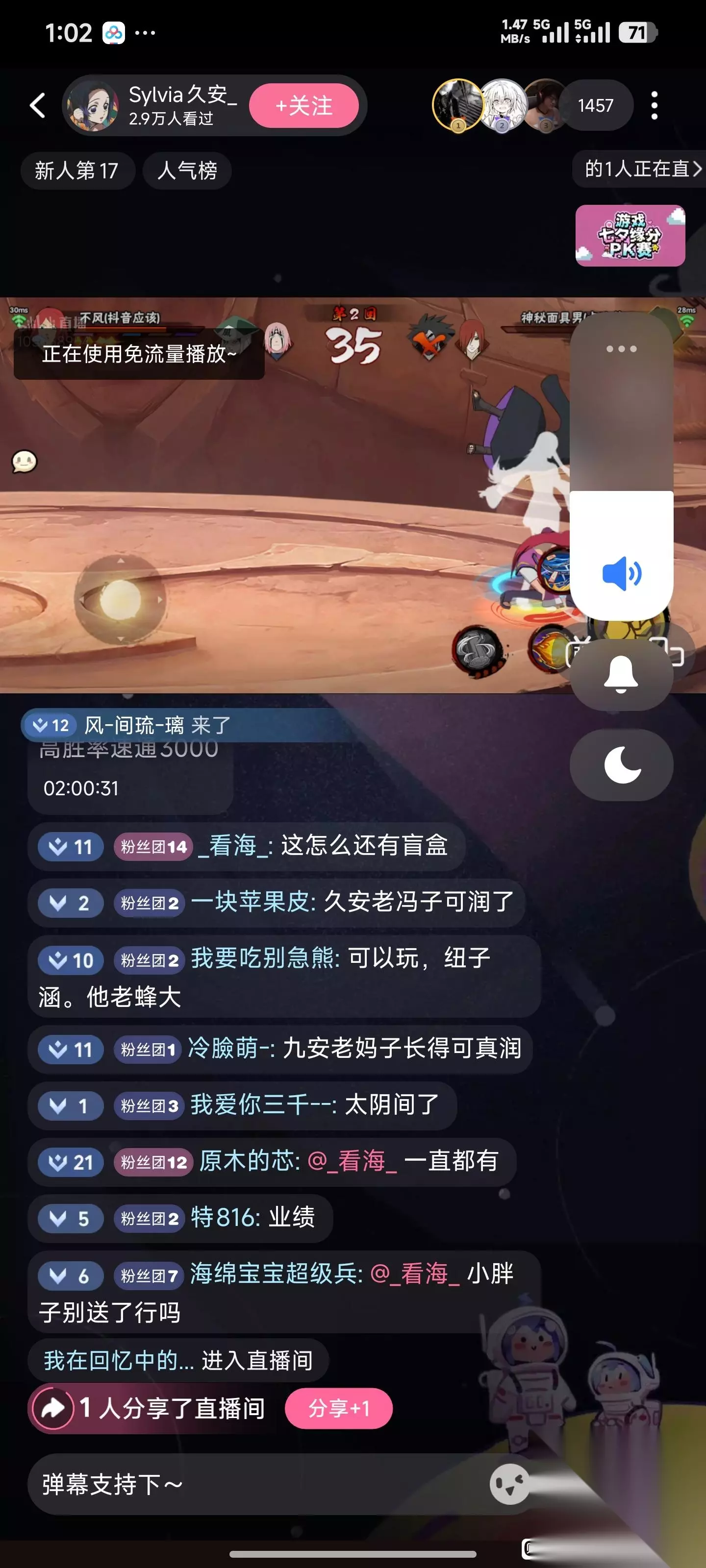The height and width of the screenshot is (1568, 706).
Task: Tap the top viewer's first-place avatar
Action: pyautogui.click(x=458, y=106)
